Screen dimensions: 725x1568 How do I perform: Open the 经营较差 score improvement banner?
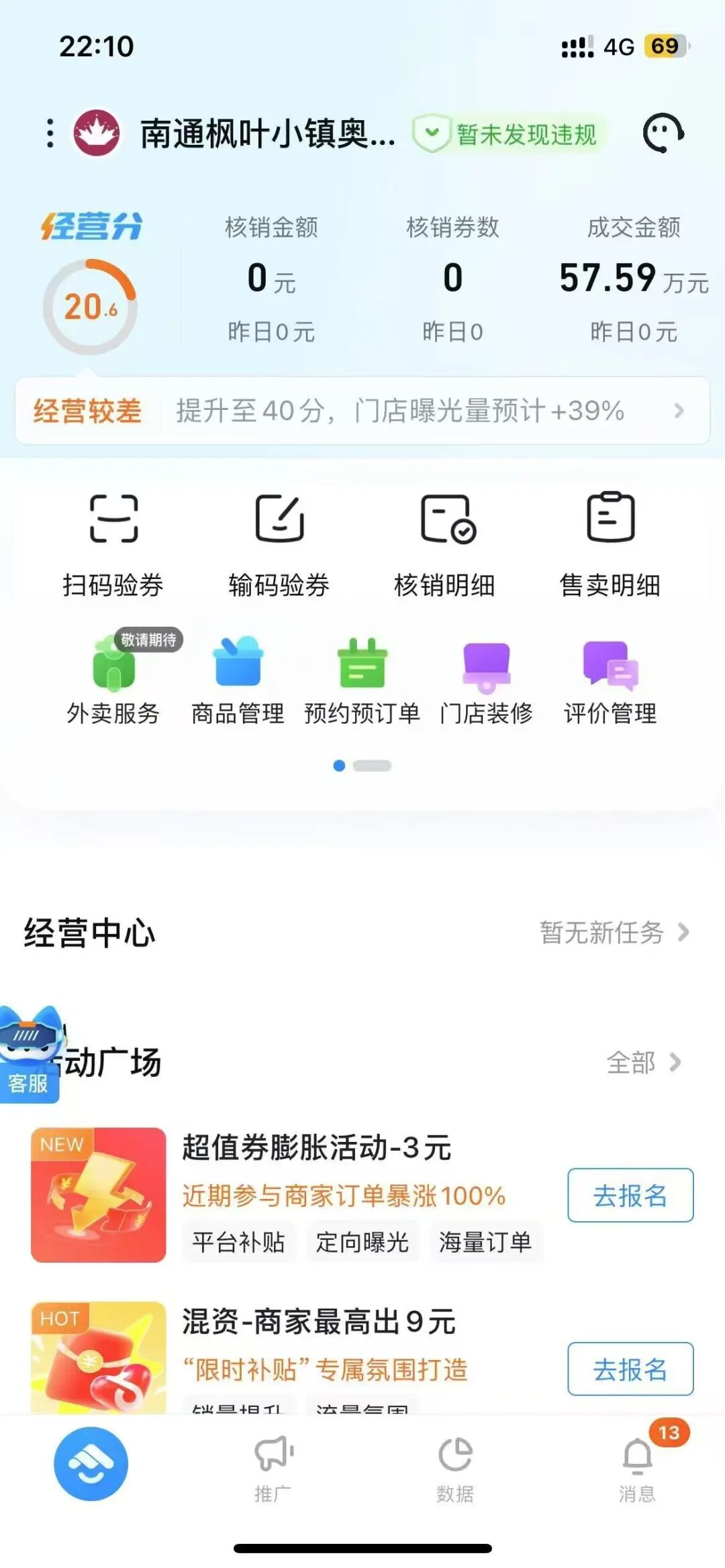(362, 411)
